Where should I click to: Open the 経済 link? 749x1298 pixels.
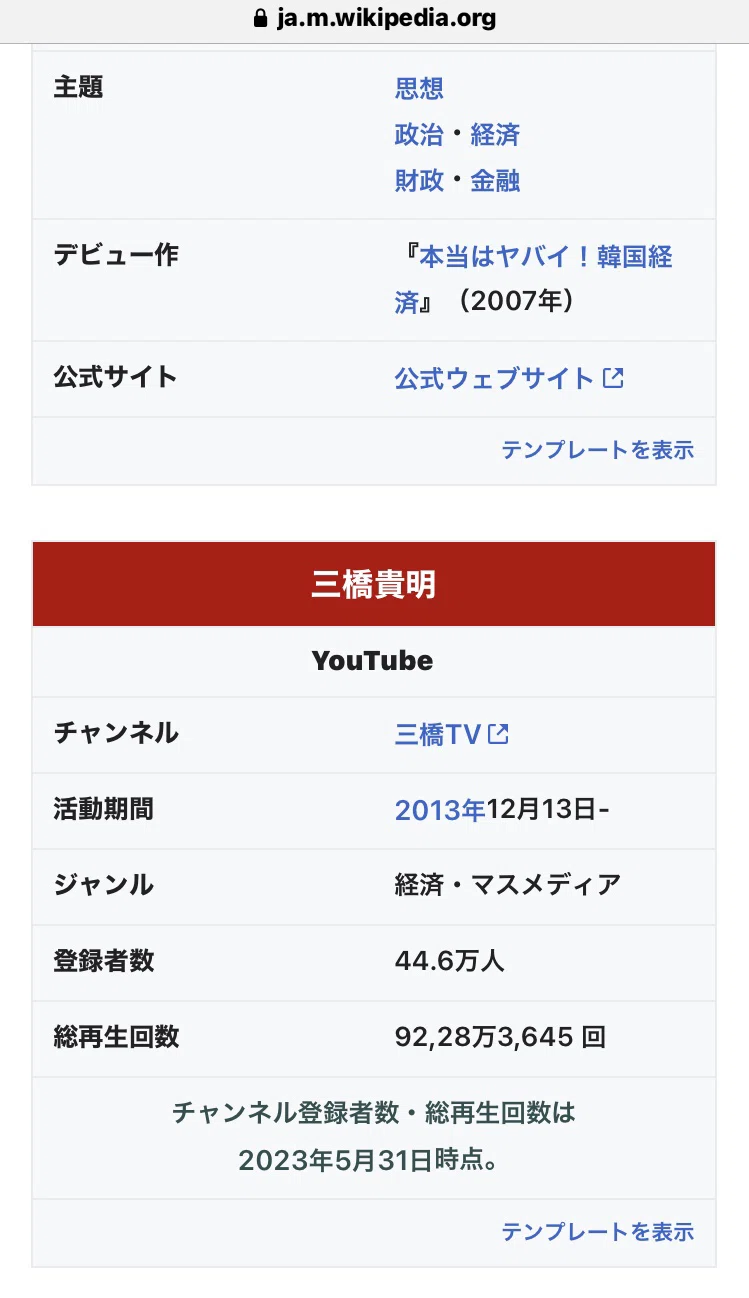pyautogui.click(x=495, y=135)
